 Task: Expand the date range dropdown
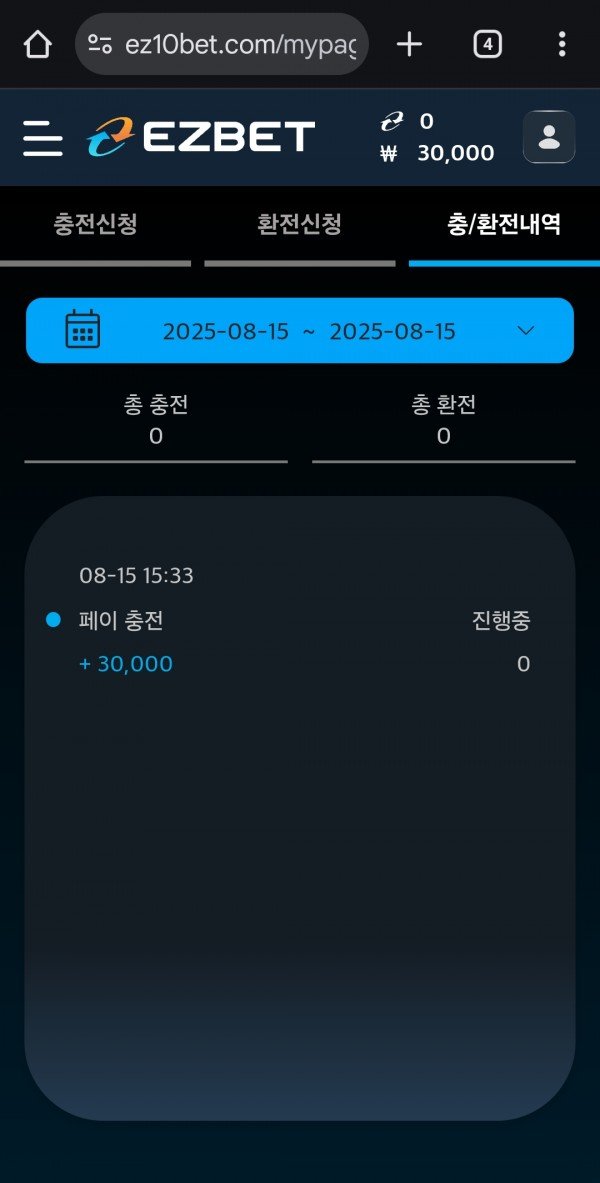pos(526,331)
